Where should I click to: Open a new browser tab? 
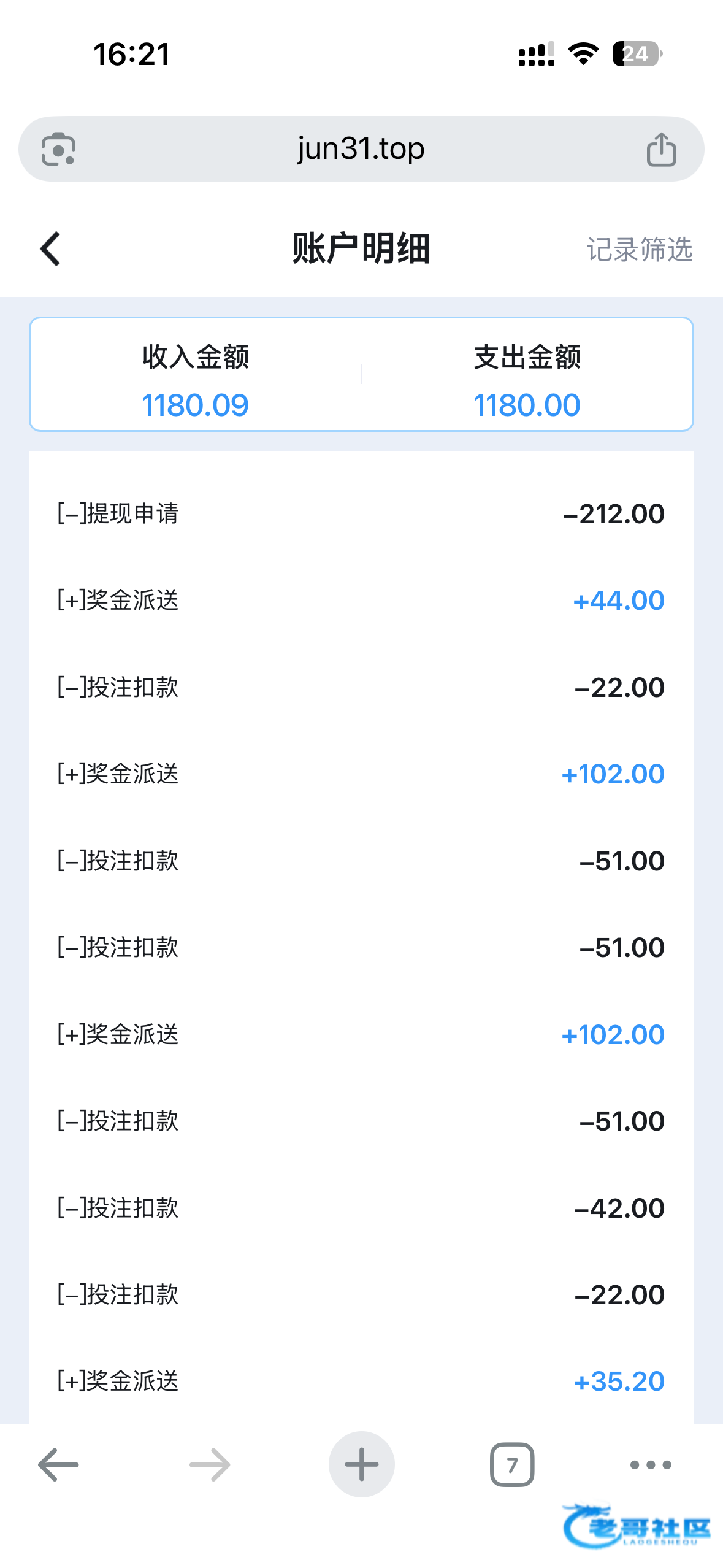click(x=361, y=1465)
